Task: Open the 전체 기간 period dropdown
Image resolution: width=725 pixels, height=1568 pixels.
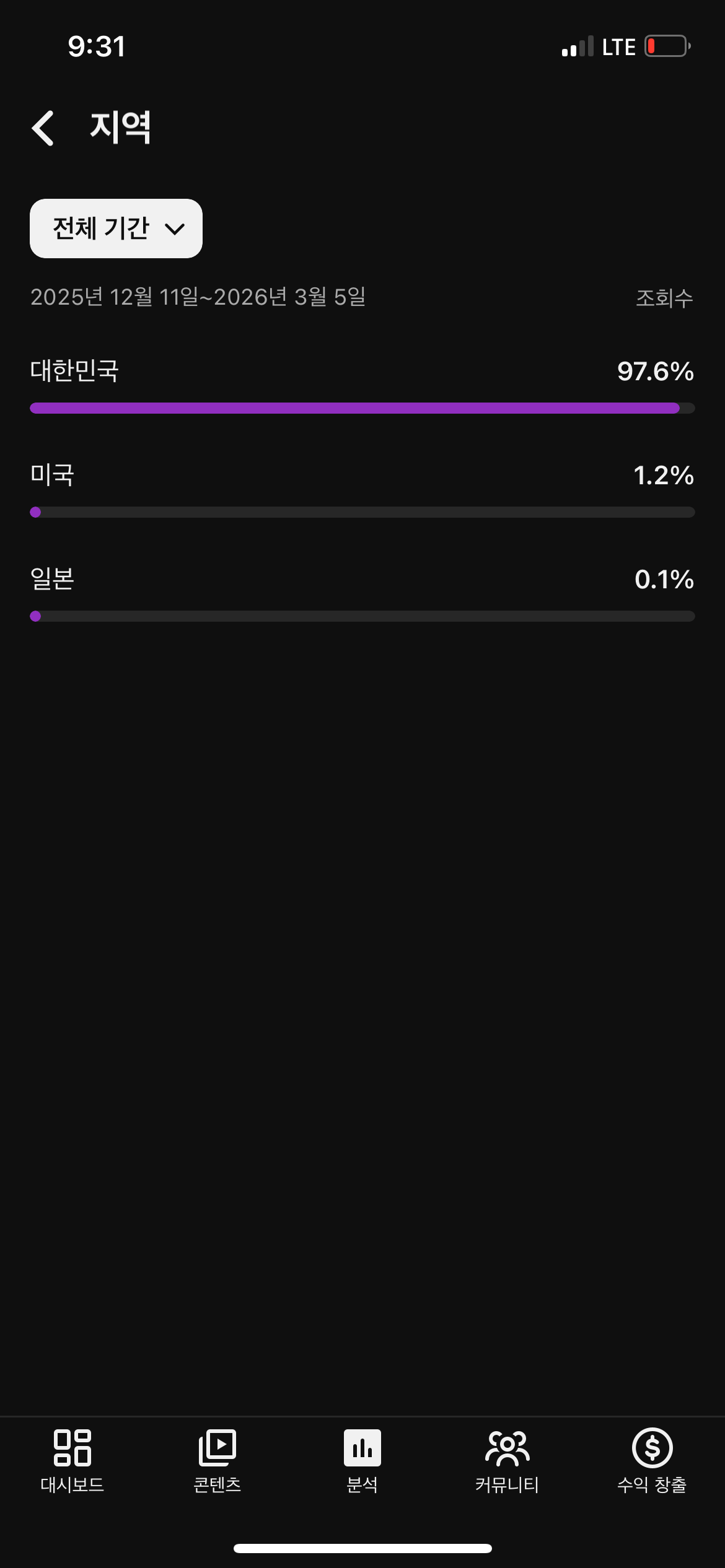Action: (116, 229)
